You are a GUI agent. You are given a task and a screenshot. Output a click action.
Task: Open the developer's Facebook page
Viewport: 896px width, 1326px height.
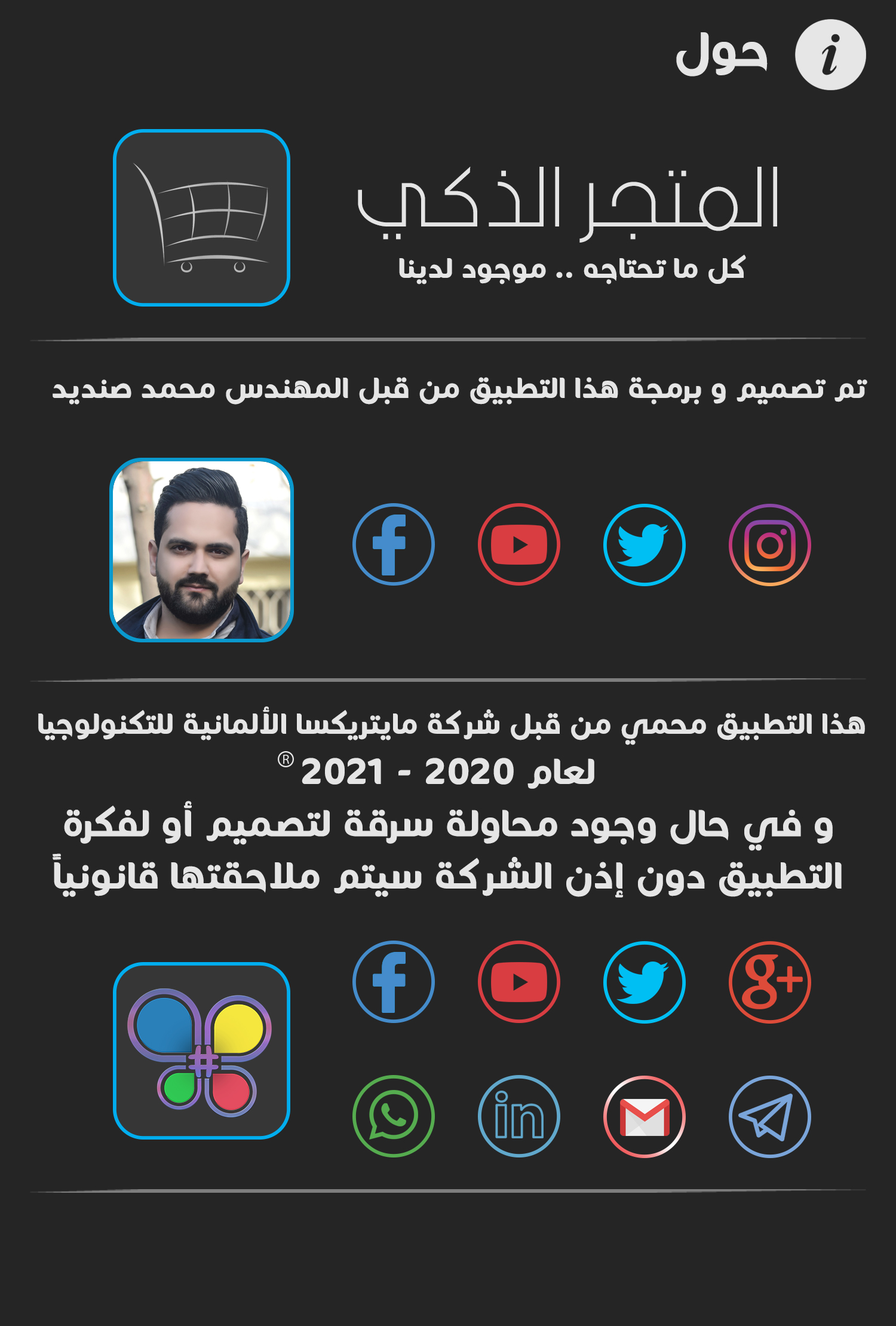[393, 544]
